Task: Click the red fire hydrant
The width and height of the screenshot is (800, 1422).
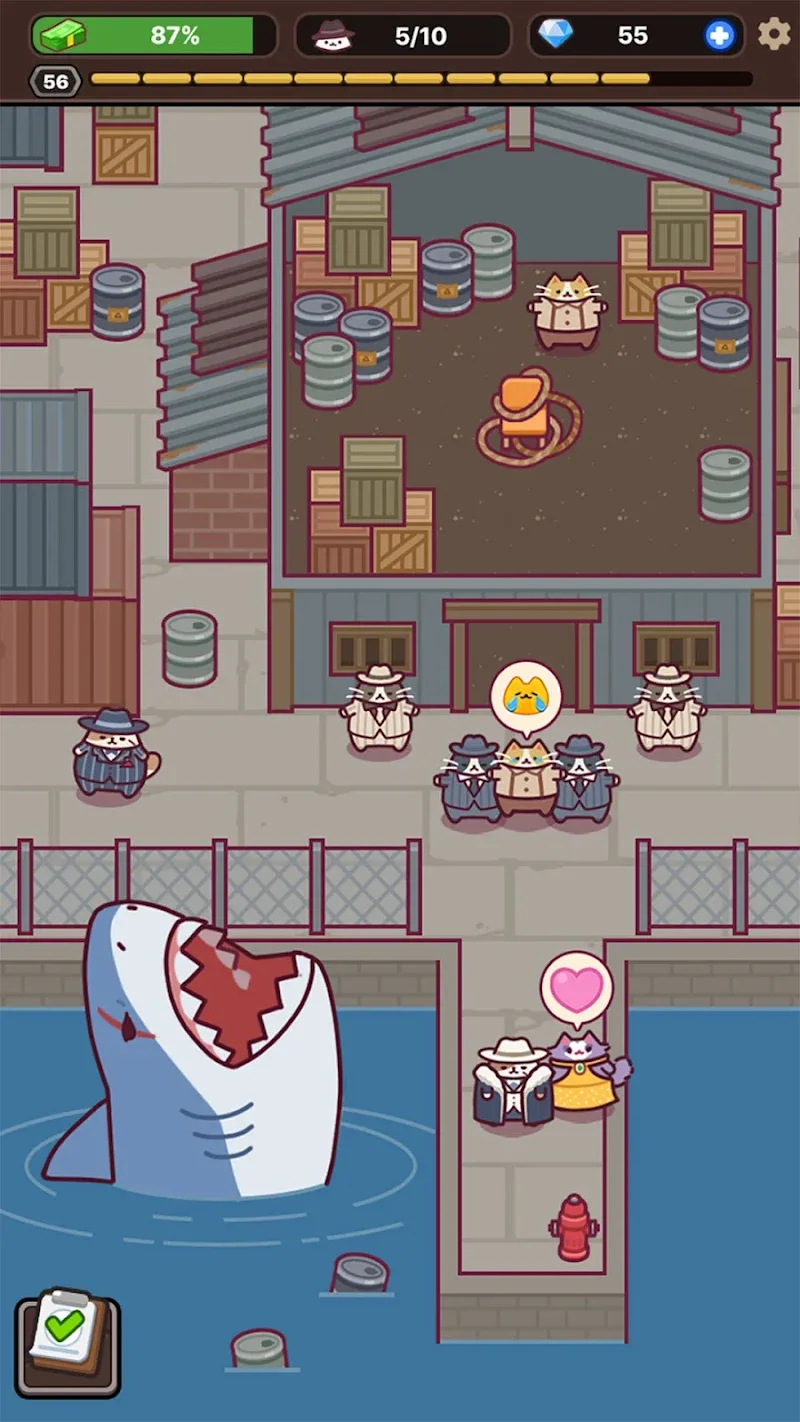Action: pos(573,1222)
